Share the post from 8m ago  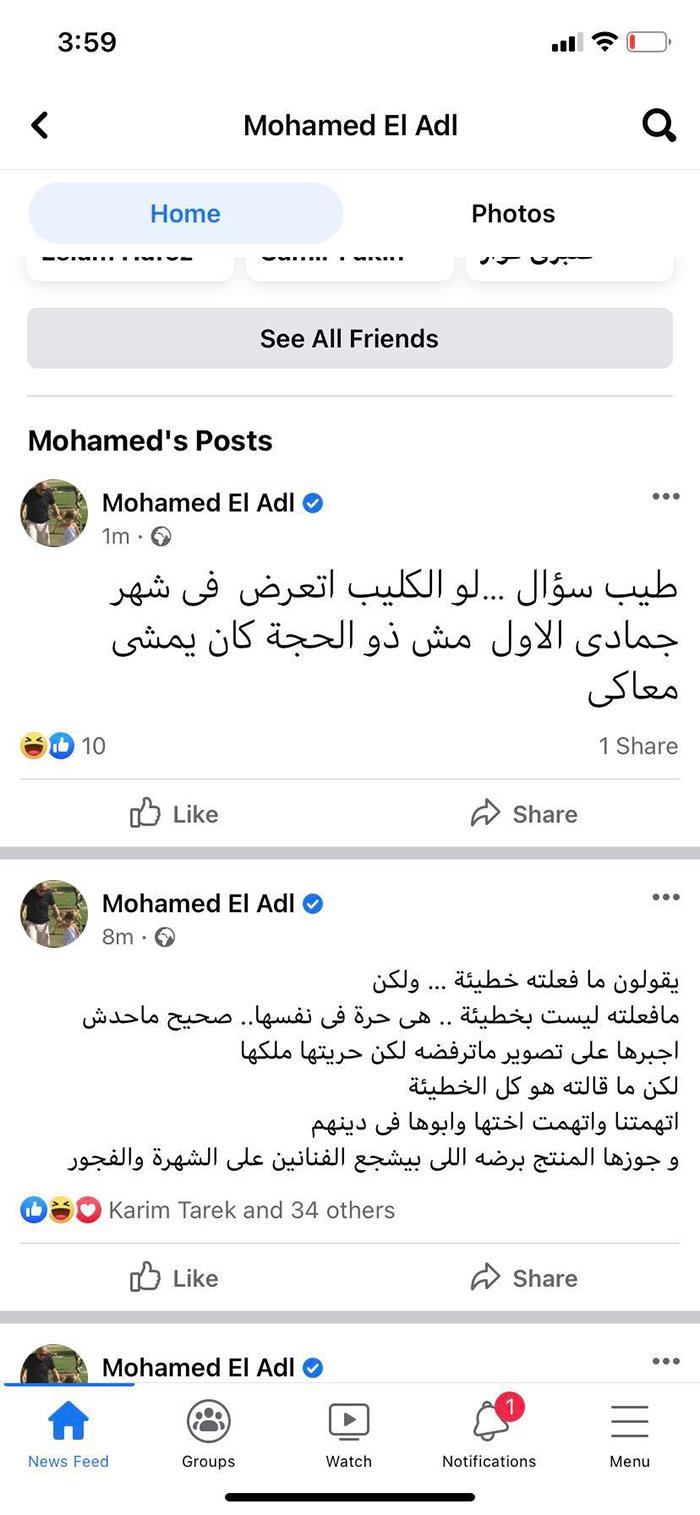pyautogui.click(x=524, y=1278)
